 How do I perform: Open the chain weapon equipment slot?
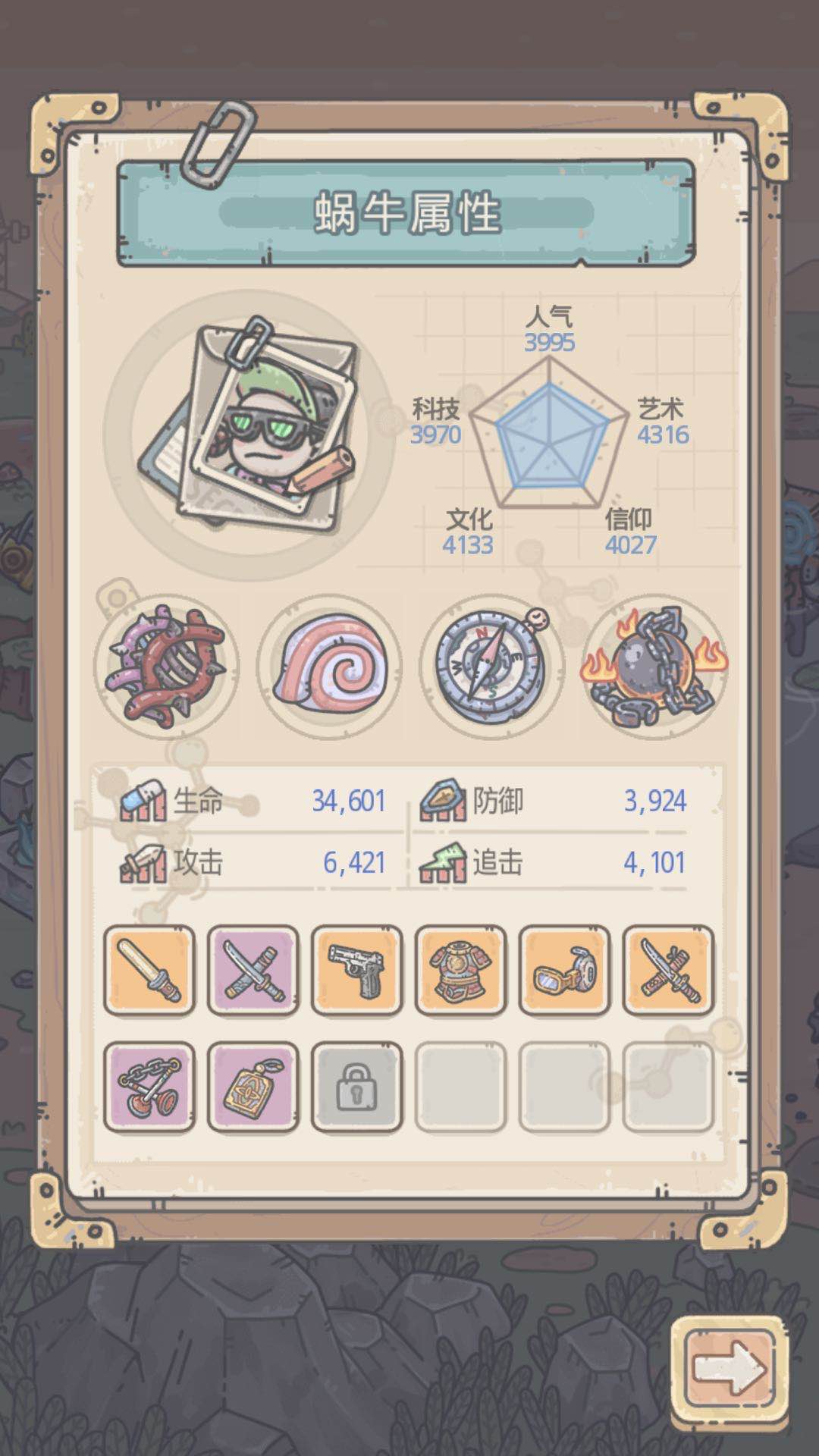(149, 1087)
